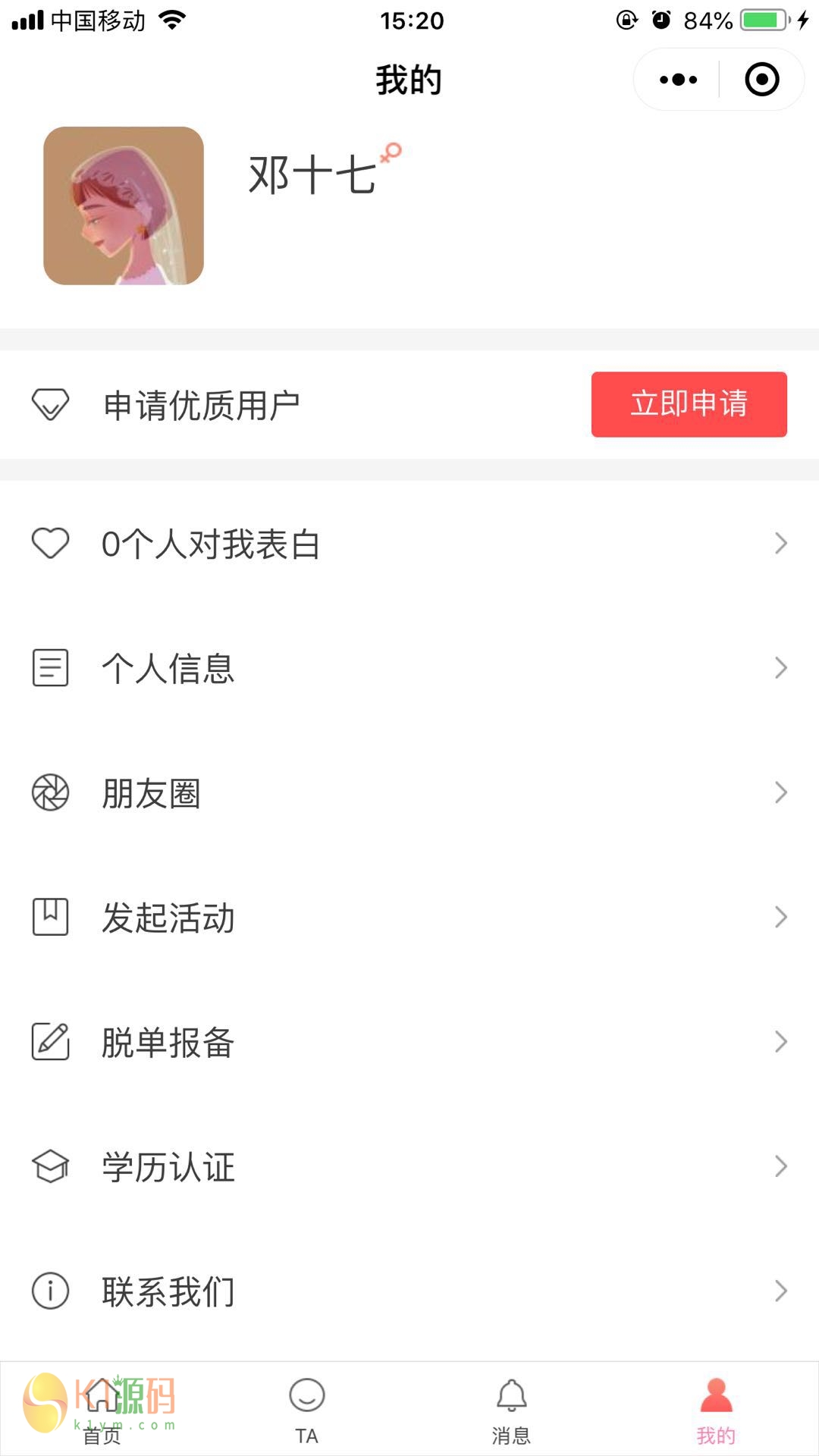819x1456 pixels.
Task: Select 发起活动 to start an event
Action: click(409, 918)
